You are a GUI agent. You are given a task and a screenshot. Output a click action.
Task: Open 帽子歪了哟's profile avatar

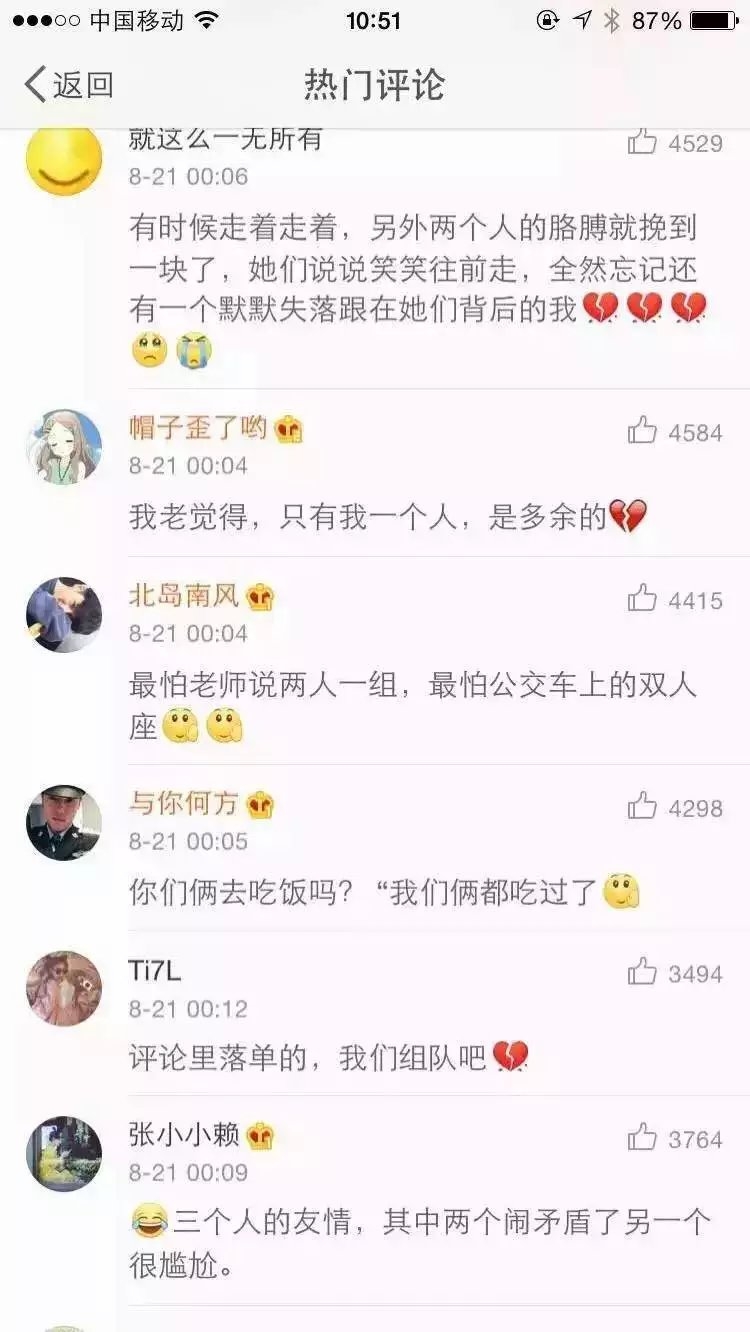(x=64, y=447)
